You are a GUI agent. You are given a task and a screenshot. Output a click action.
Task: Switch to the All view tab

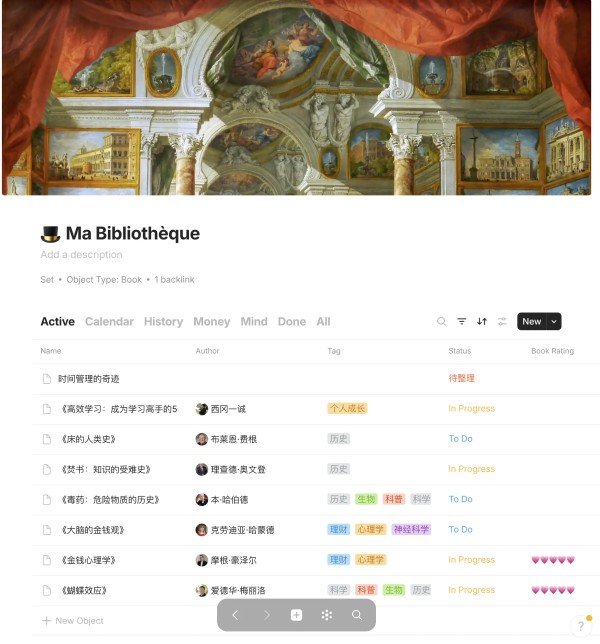click(323, 321)
